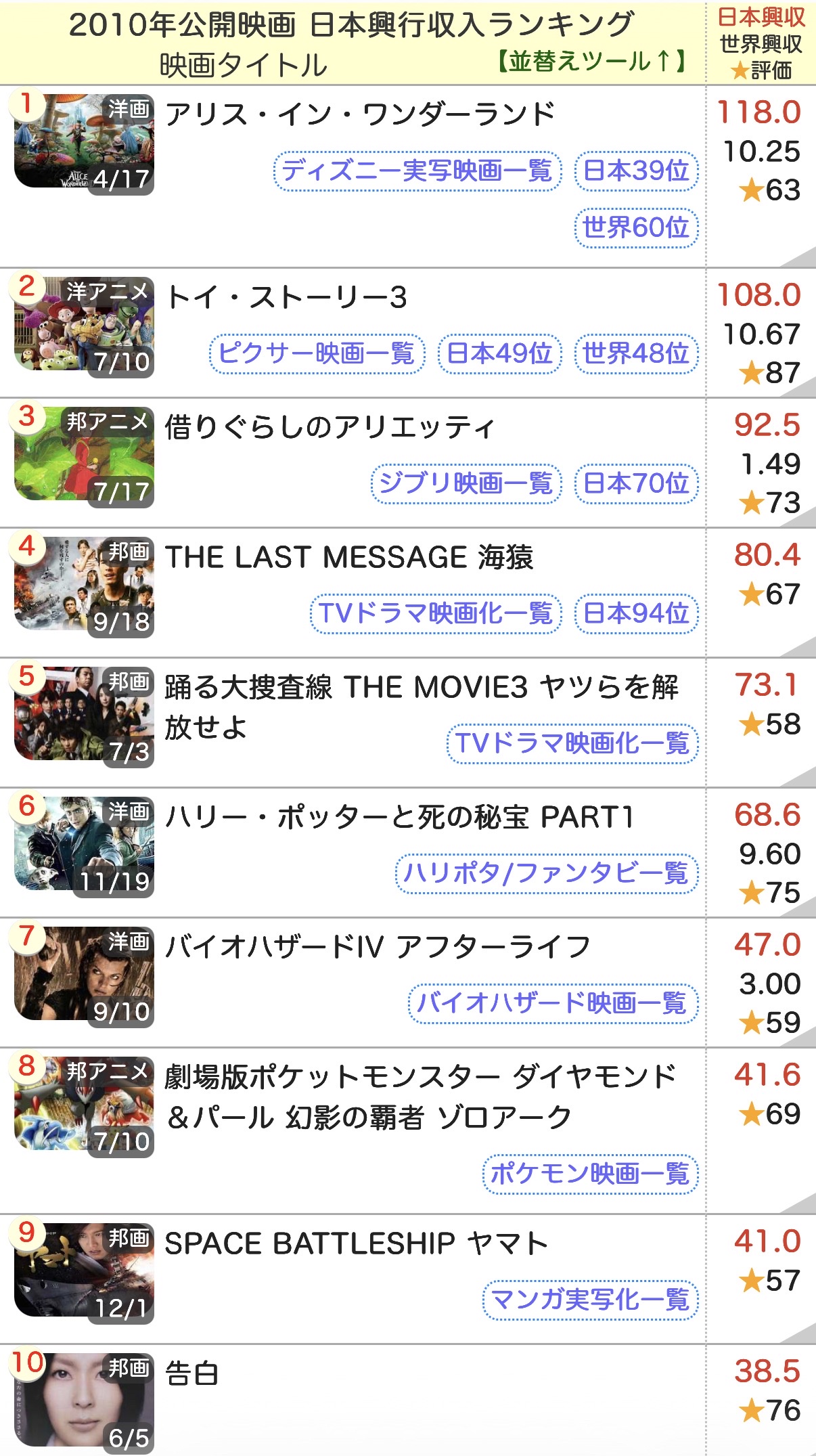The width and height of the screenshot is (816, 1456).
Task: Open the トイ・ストーリー3 poster thumbnail
Action: 84,326
